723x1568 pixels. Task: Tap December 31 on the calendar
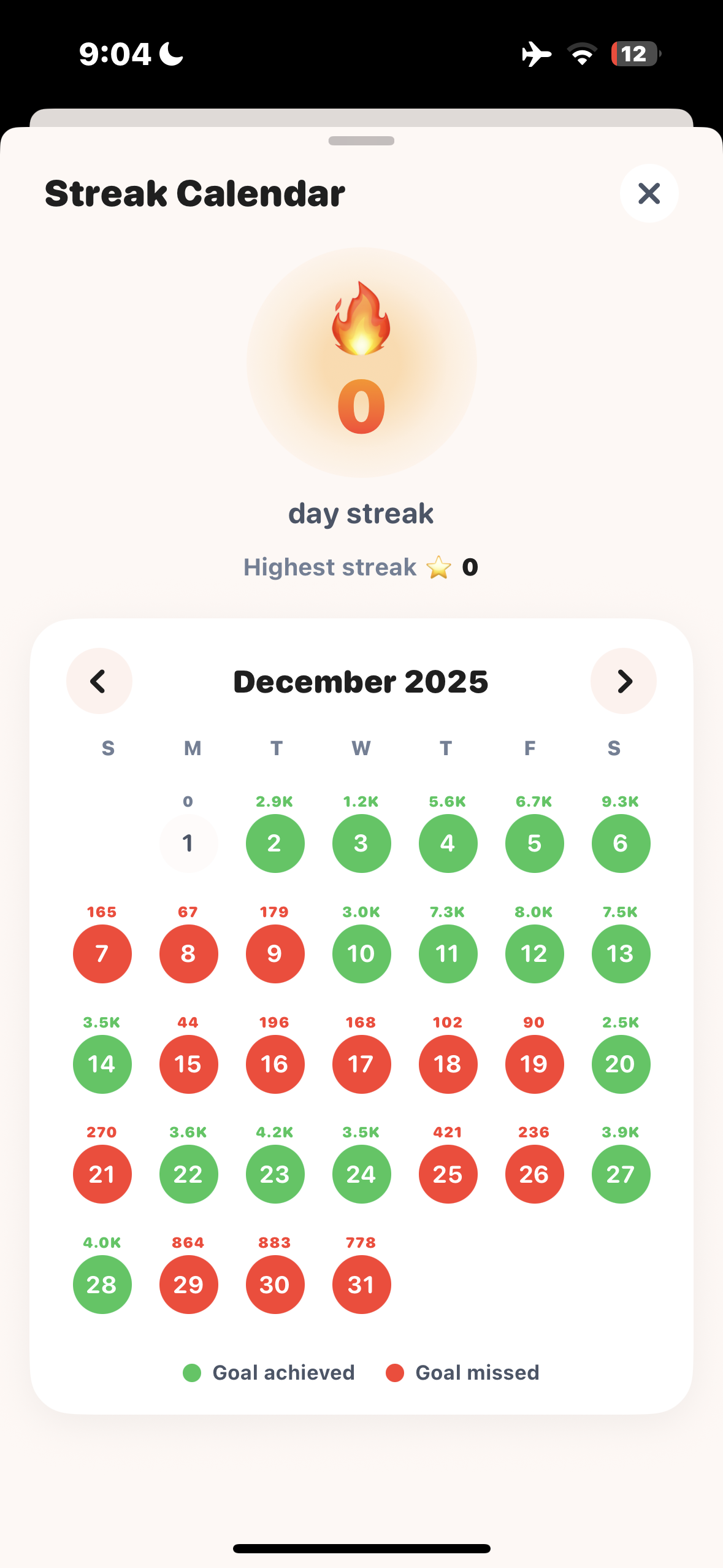pos(361,1285)
